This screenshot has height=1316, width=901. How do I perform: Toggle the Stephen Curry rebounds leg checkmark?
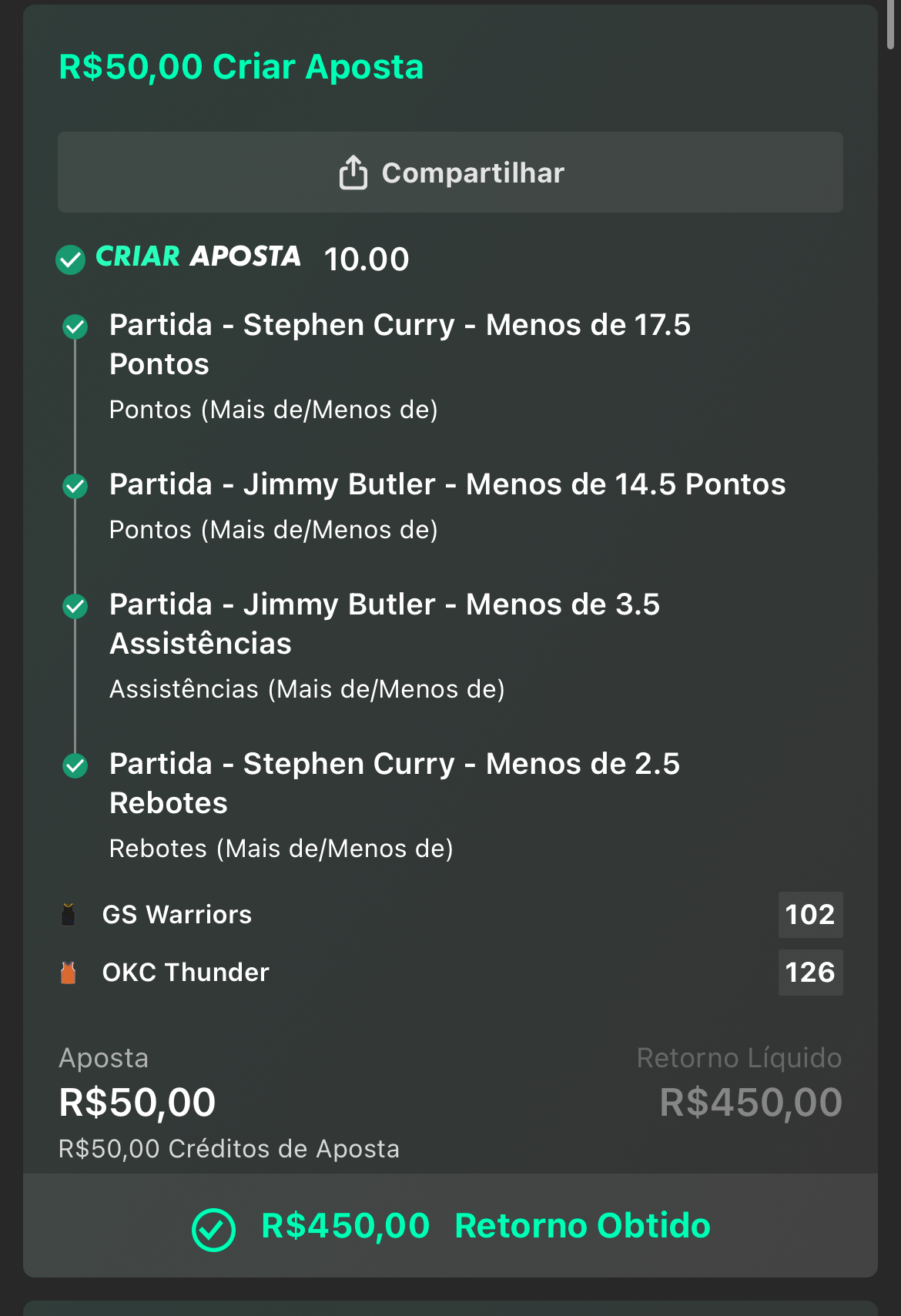click(x=75, y=765)
